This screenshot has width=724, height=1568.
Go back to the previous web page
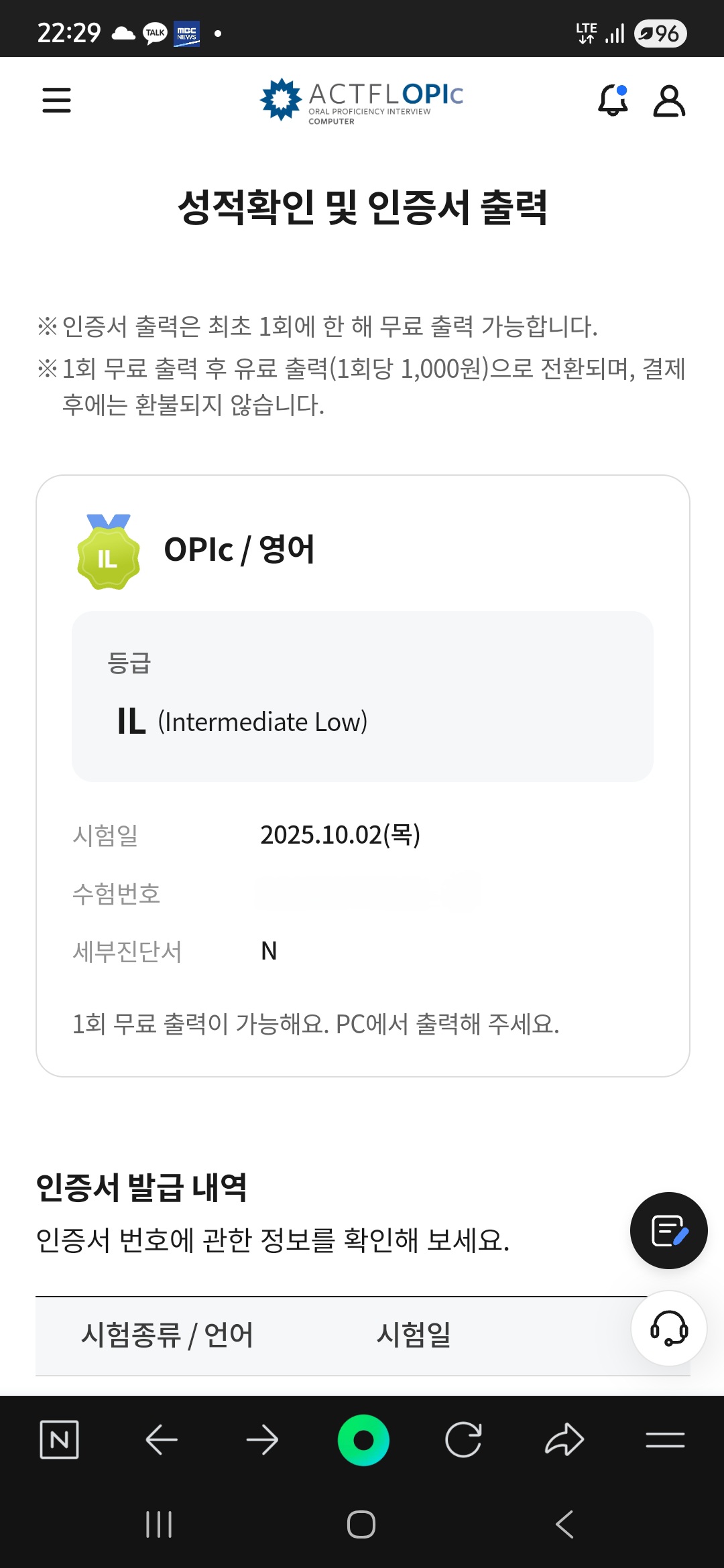[161, 1439]
